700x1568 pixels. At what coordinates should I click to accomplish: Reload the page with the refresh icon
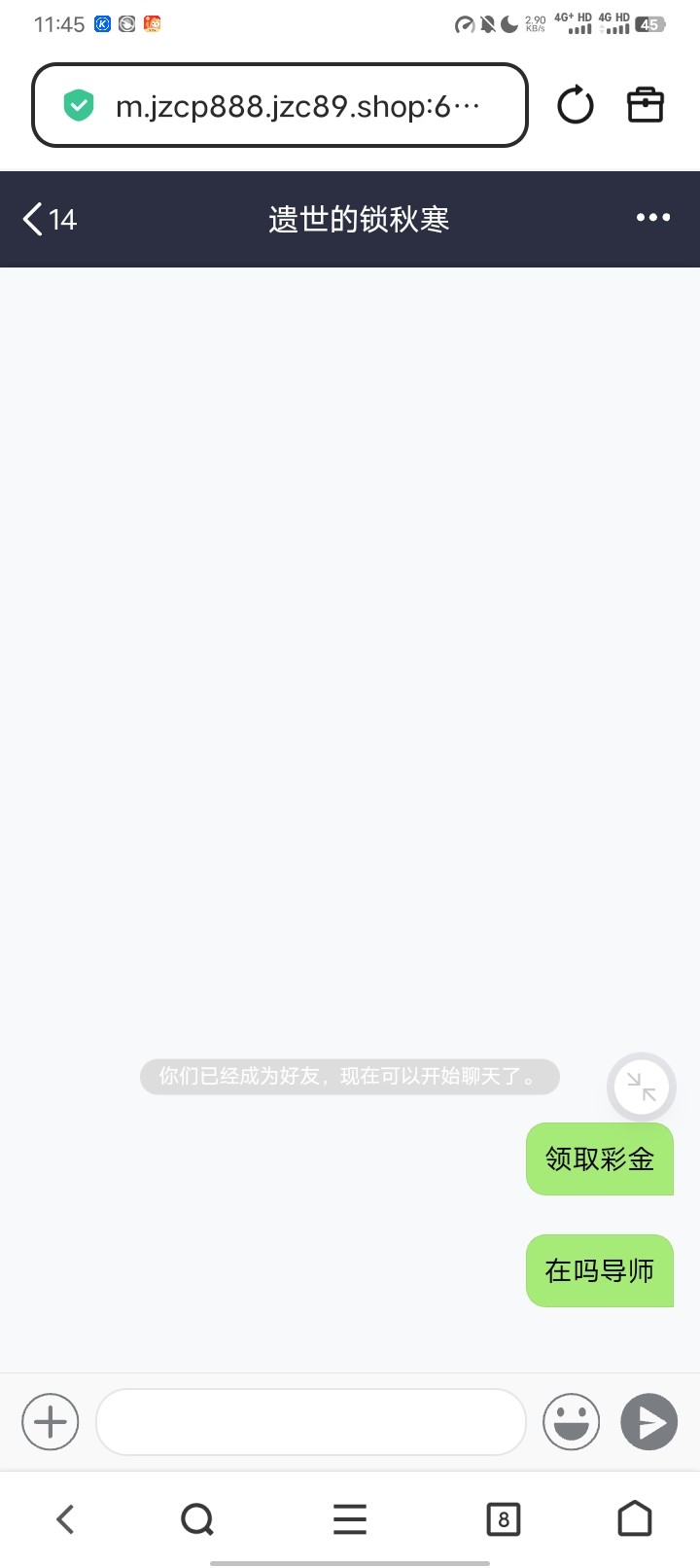point(575,105)
